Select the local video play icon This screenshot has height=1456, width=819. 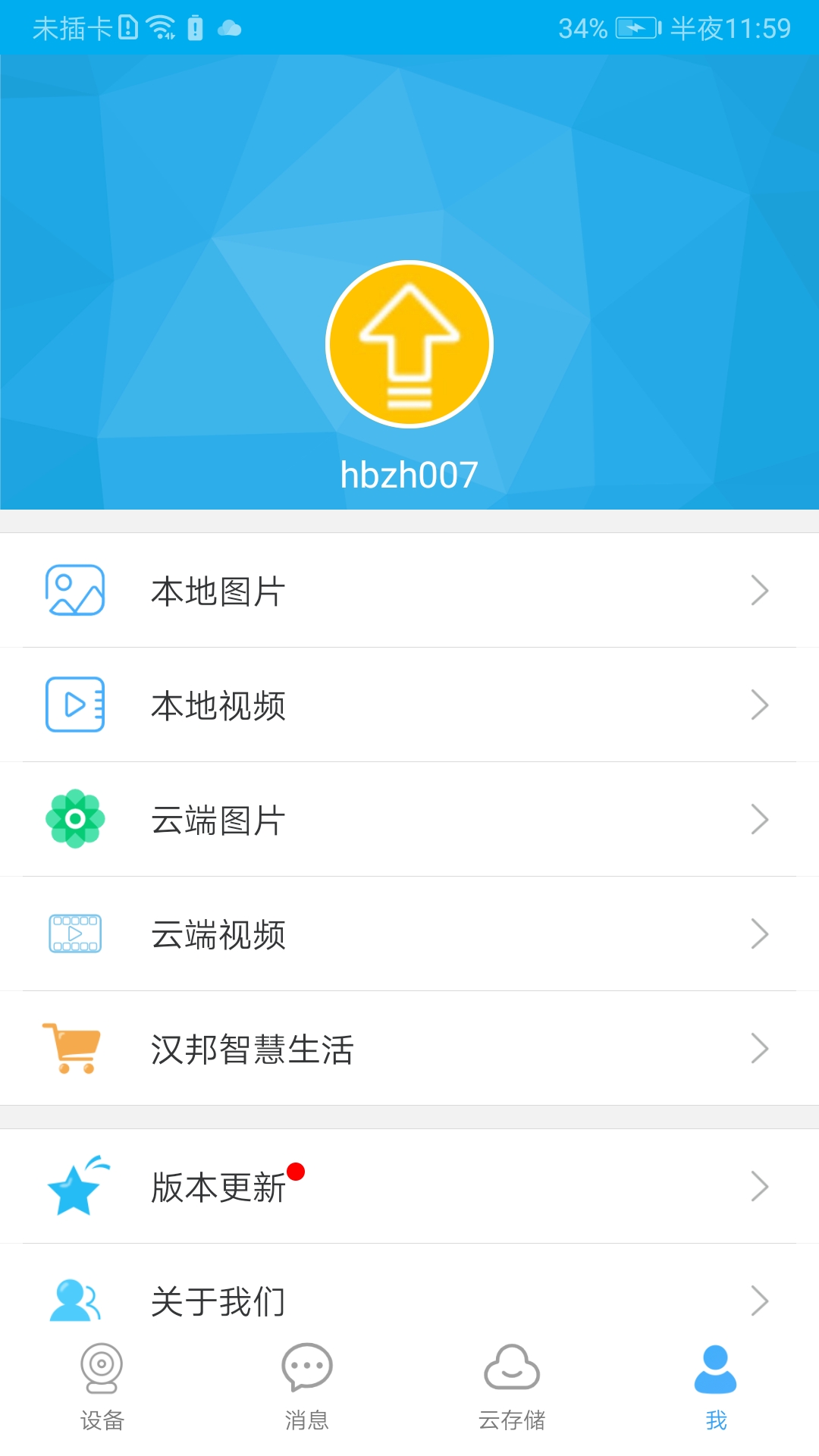pos(73,705)
